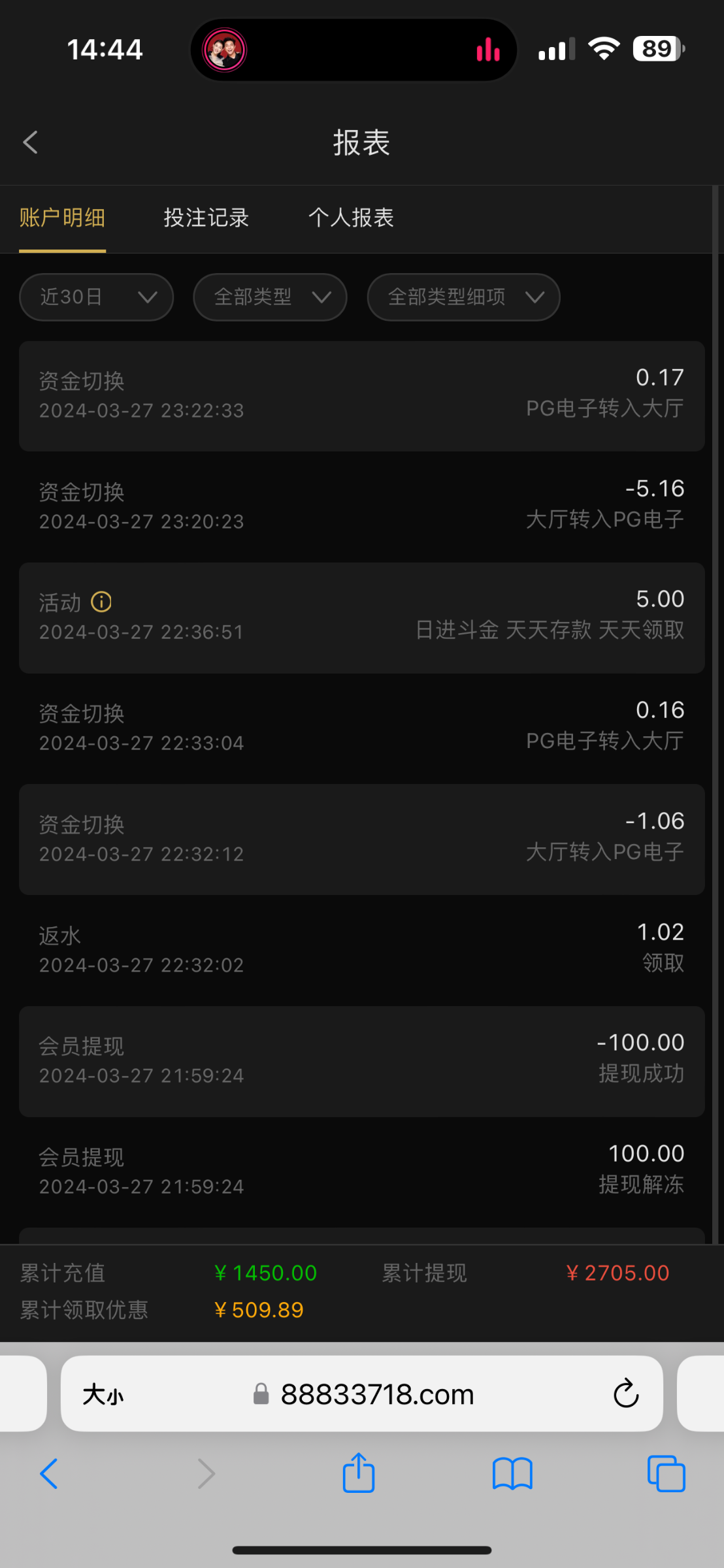The width and height of the screenshot is (724, 1568).
Task: Switch to the 个人报表 tab
Action: [x=351, y=218]
